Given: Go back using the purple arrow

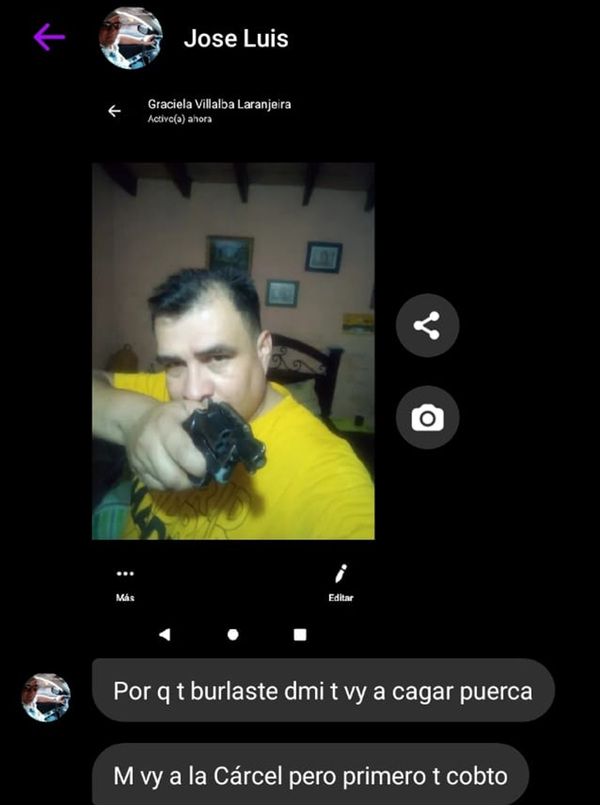Looking at the screenshot, I should pyautogui.click(x=49, y=38).
